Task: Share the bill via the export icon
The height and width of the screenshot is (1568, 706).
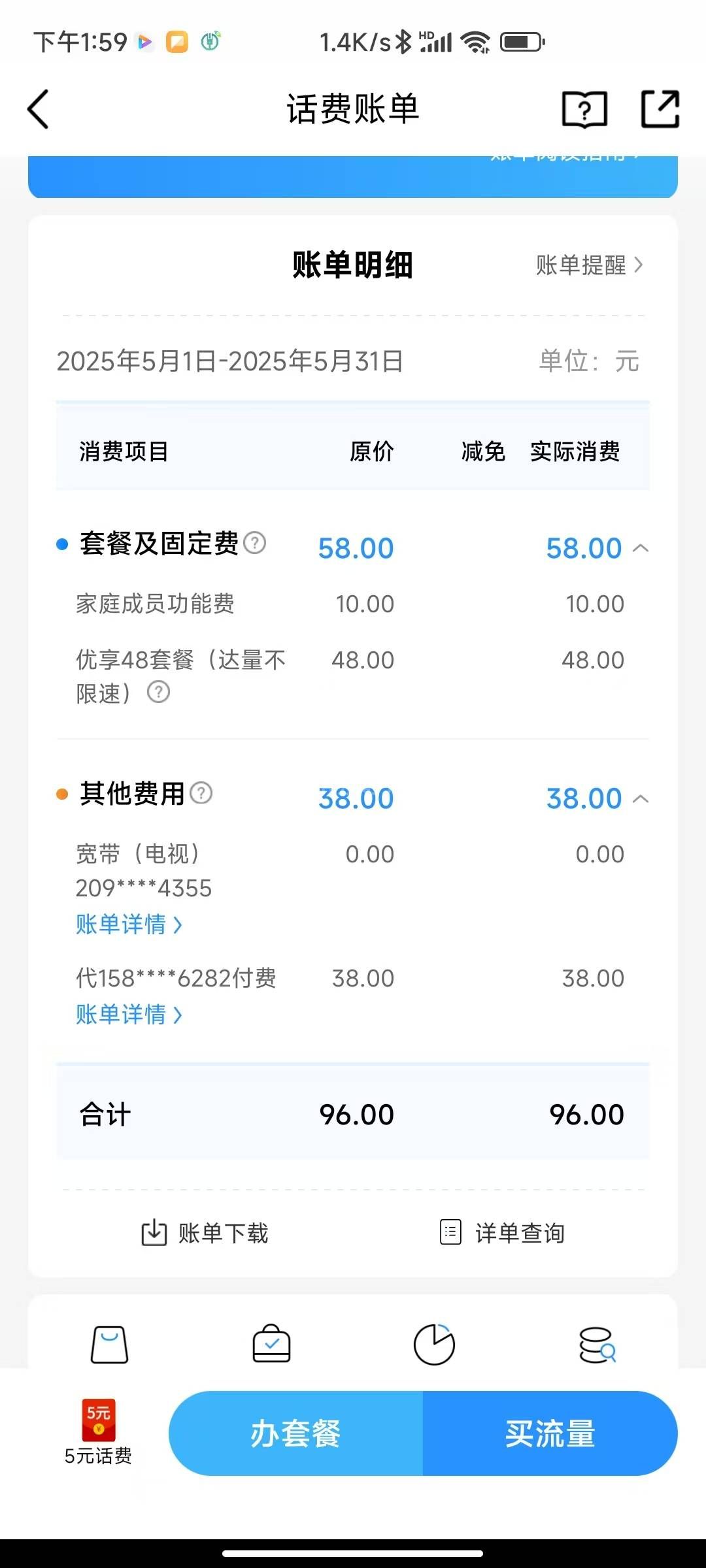Action: coord(660,109)
